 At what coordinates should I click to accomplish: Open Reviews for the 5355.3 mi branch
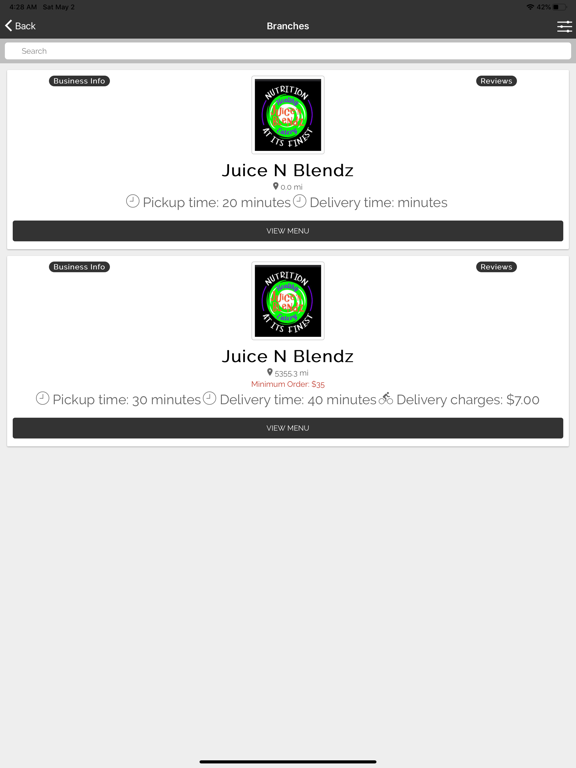click(496, 267)
